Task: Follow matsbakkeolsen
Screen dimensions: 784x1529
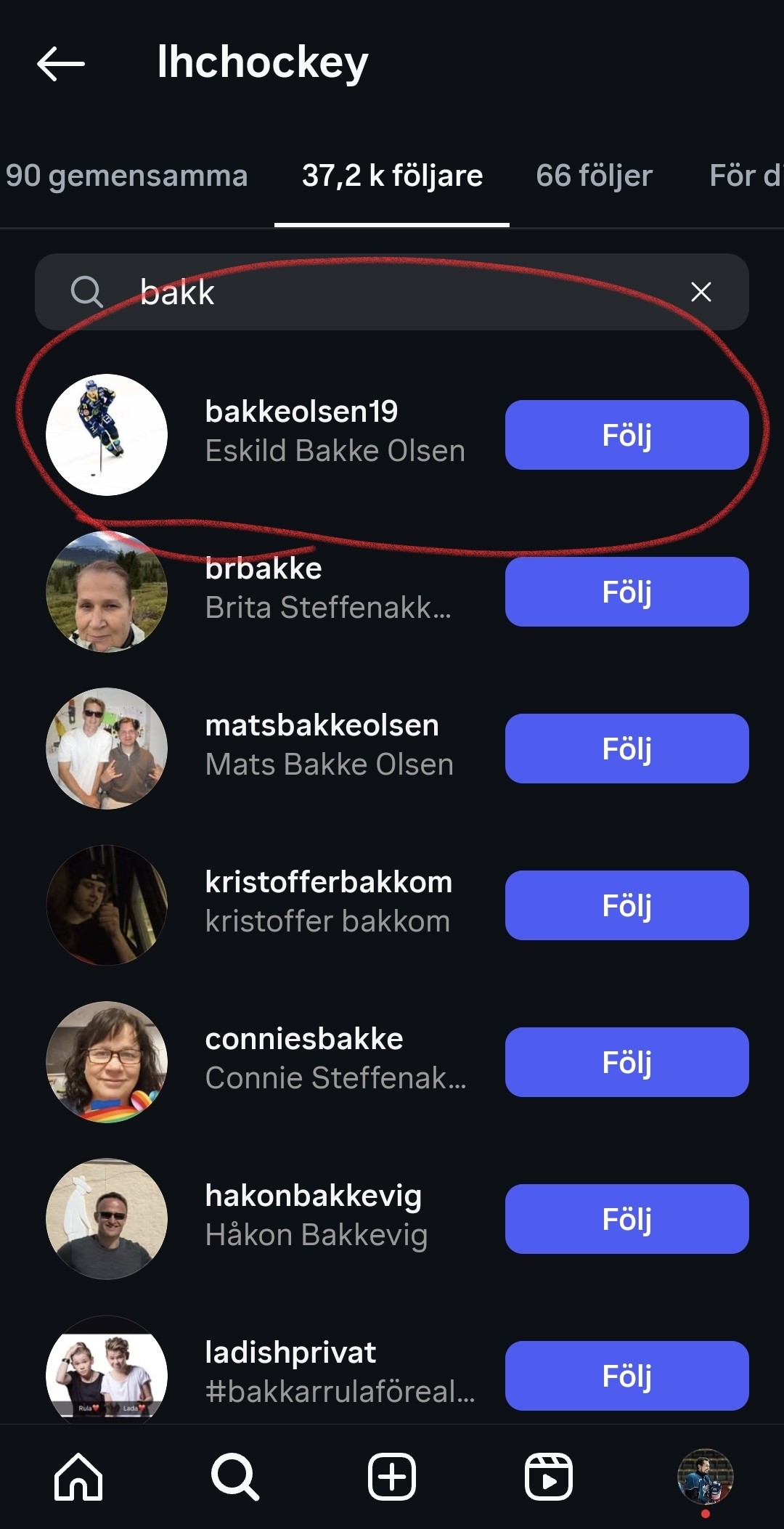Action: 626,749
